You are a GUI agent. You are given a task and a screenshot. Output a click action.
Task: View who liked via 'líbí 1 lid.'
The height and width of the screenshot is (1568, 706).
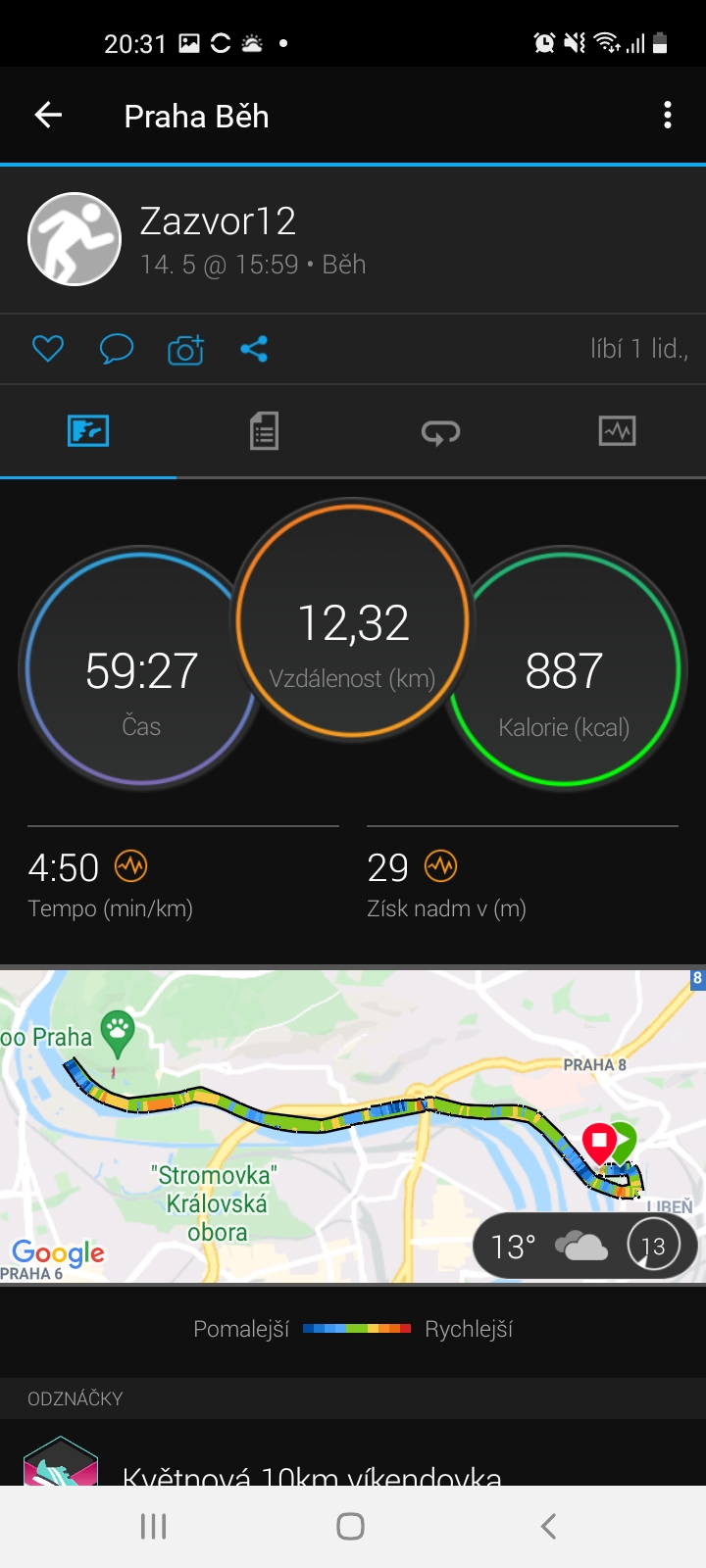[639, 349]
